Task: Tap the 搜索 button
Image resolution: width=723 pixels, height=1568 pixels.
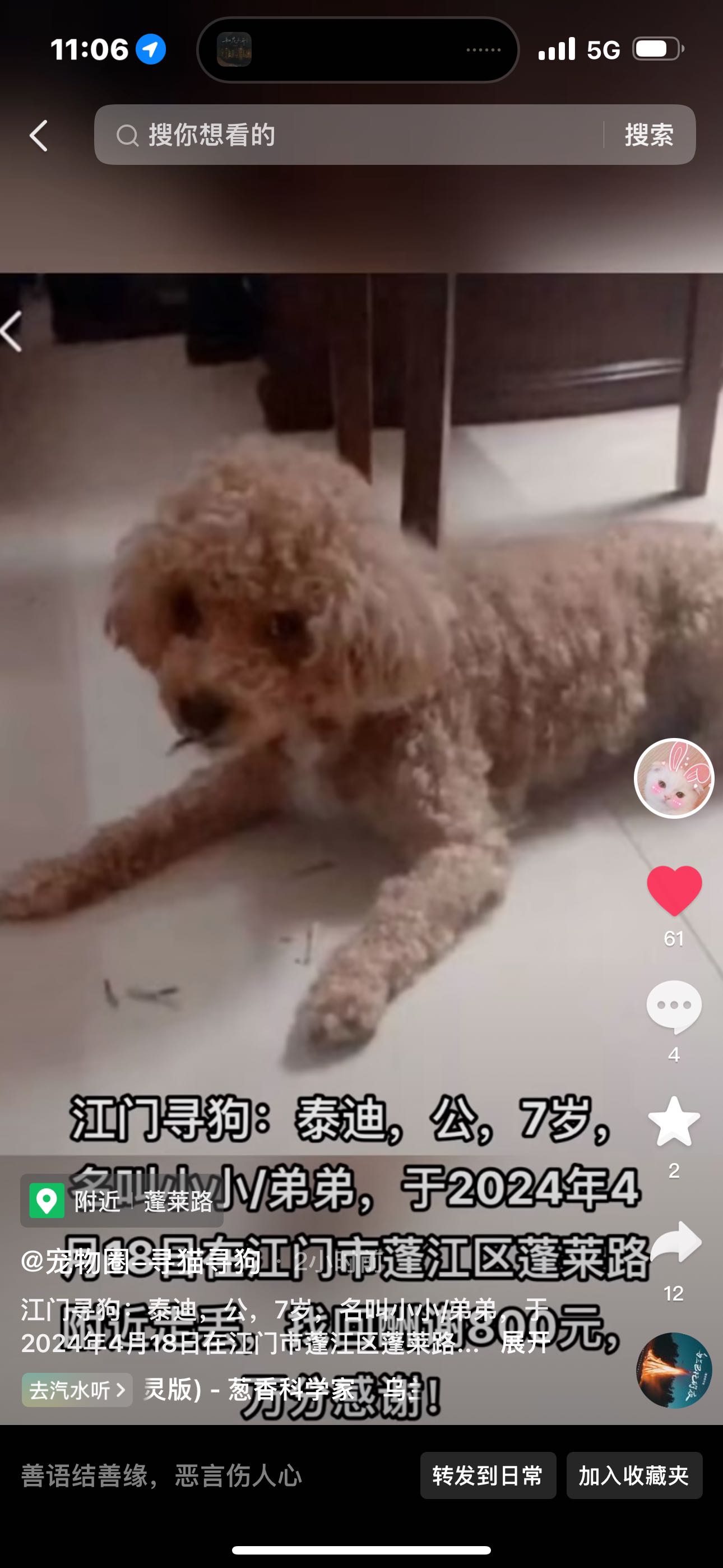Action: pyautogui.click(x=649, y=135)
